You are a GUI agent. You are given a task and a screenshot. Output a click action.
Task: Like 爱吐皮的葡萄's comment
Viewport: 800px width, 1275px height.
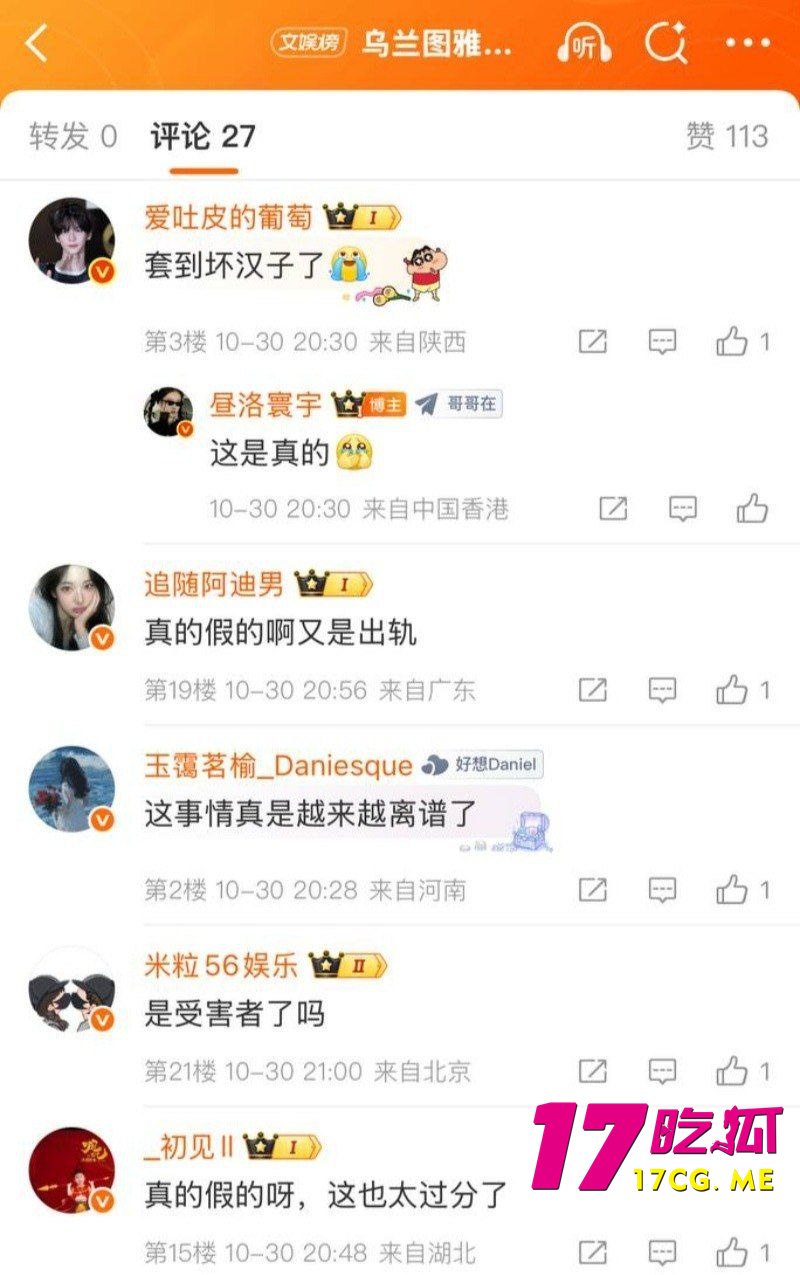[x=732, y=342]
